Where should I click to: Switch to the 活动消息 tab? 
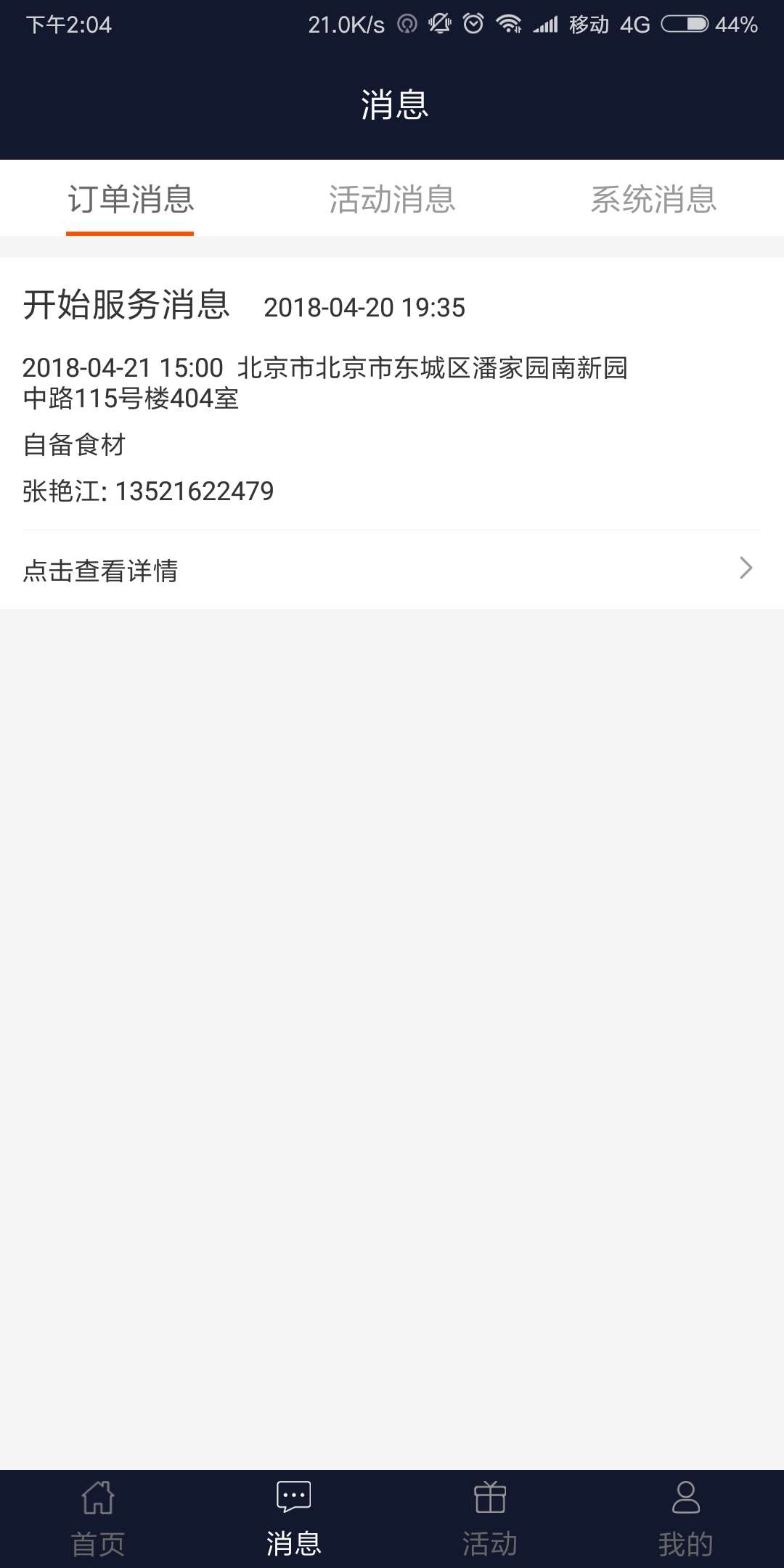click(392, 199)
